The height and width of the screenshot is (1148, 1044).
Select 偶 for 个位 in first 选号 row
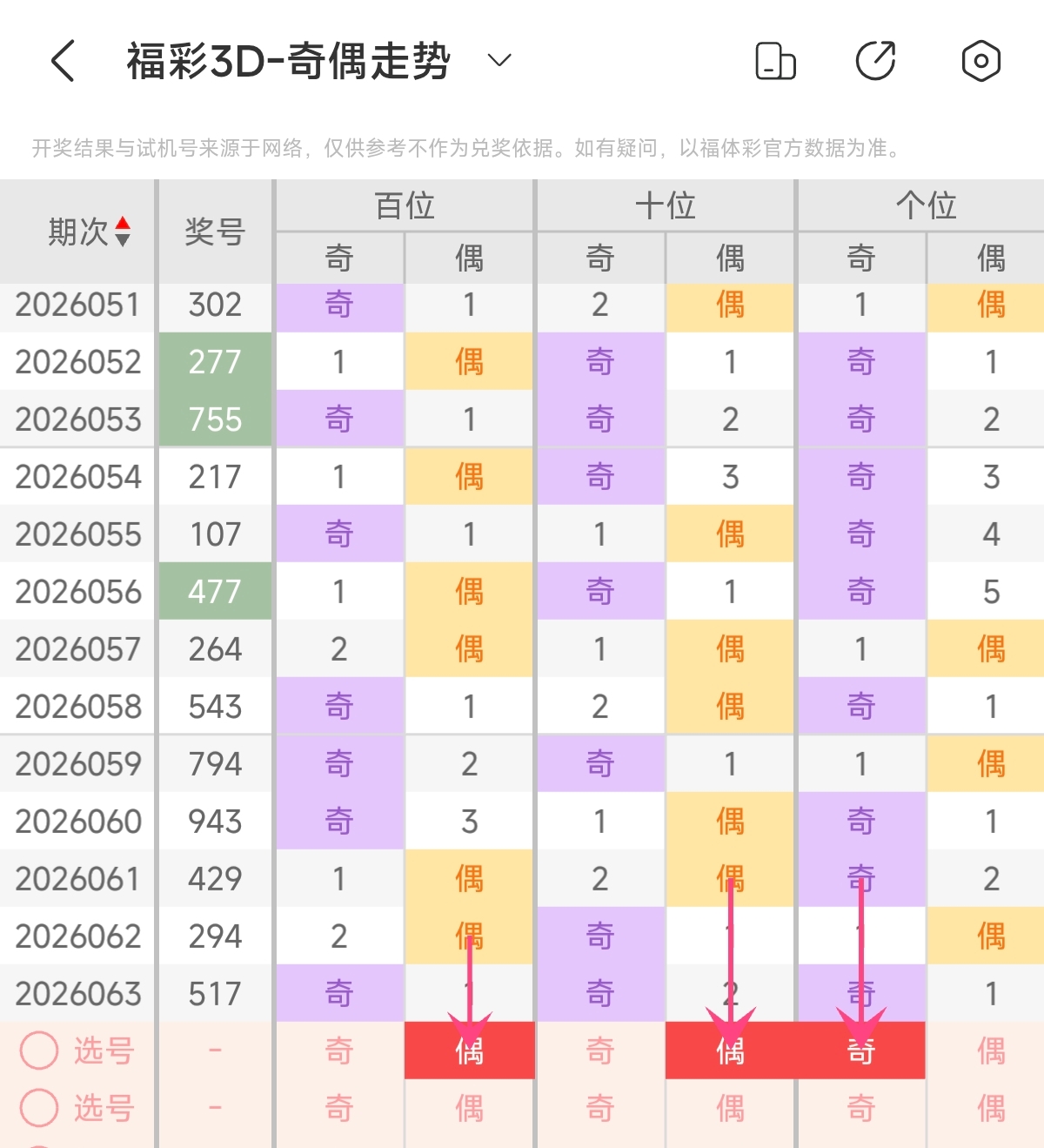tap(991, 1051)
